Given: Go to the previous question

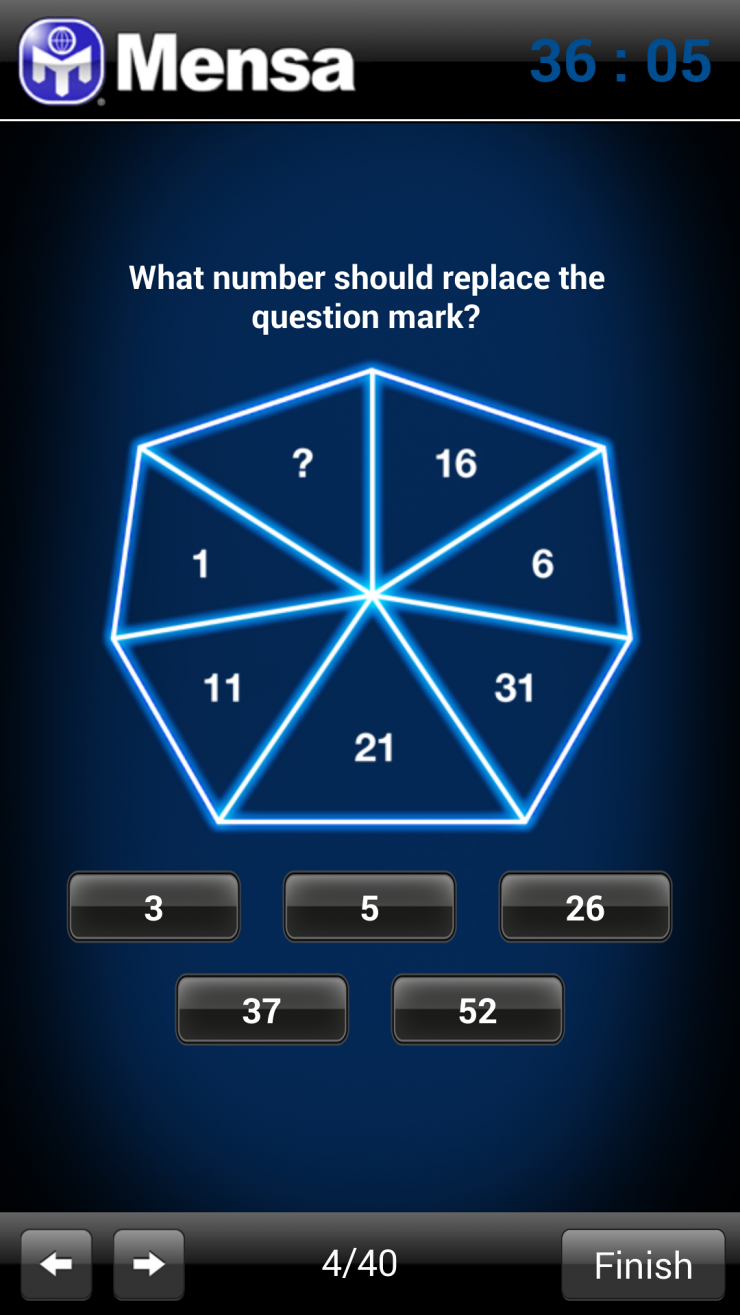Looking at the screenshot, I should tap(56, 1264).
